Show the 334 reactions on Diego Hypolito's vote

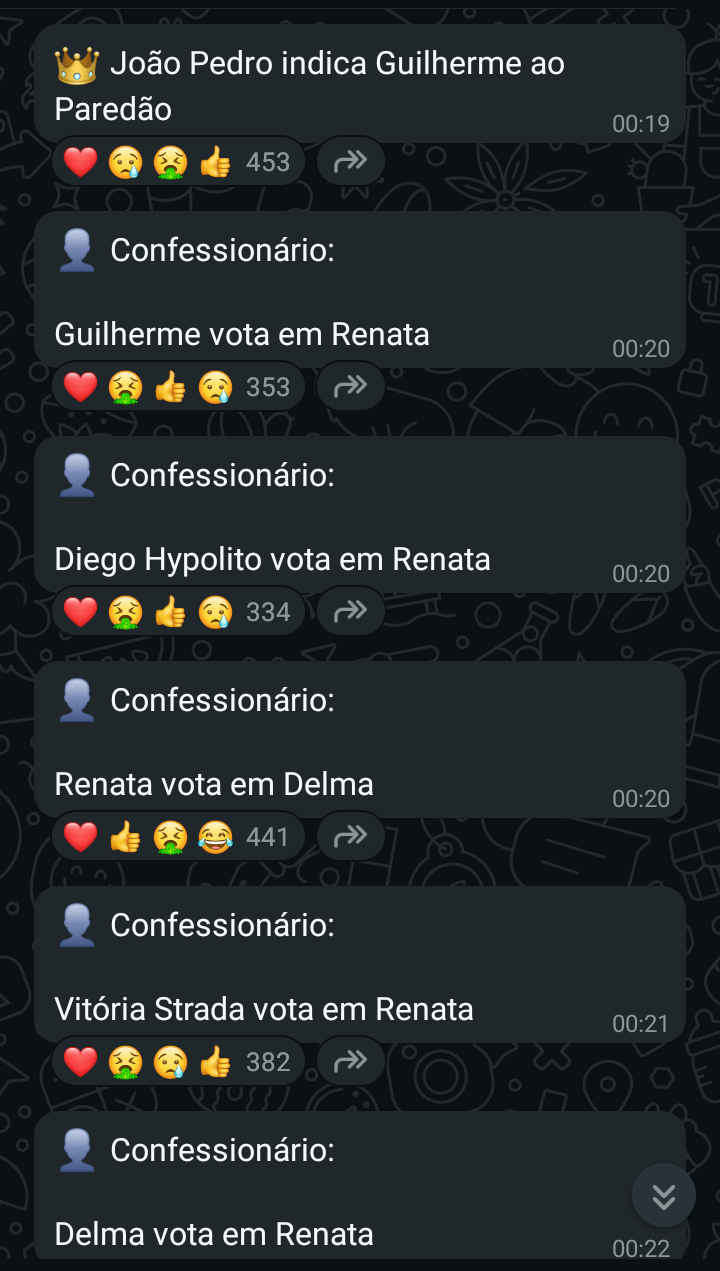point(178,611)
